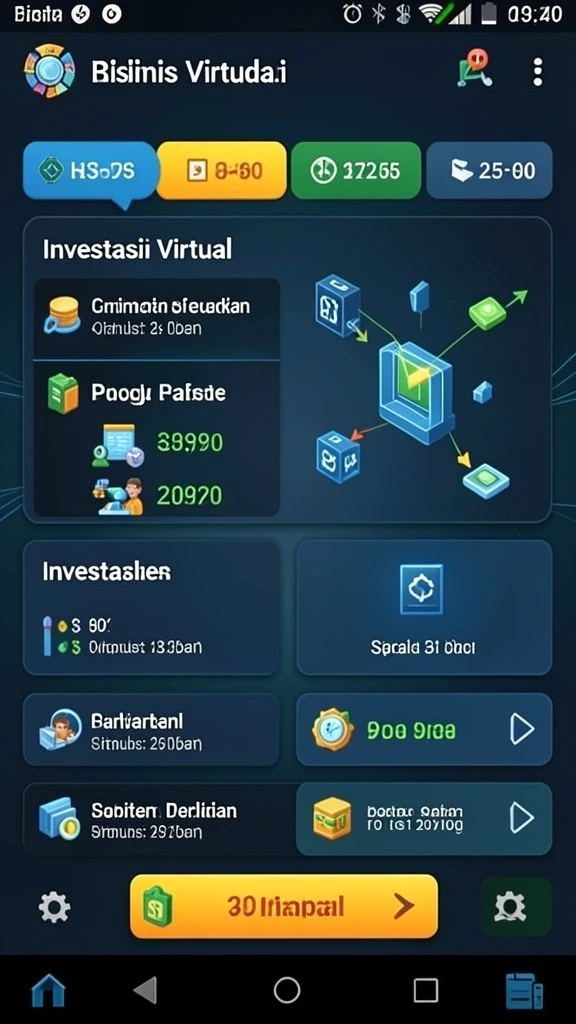
Task: Open the coins row in Investasii Virtual
Action: [157, 318]
